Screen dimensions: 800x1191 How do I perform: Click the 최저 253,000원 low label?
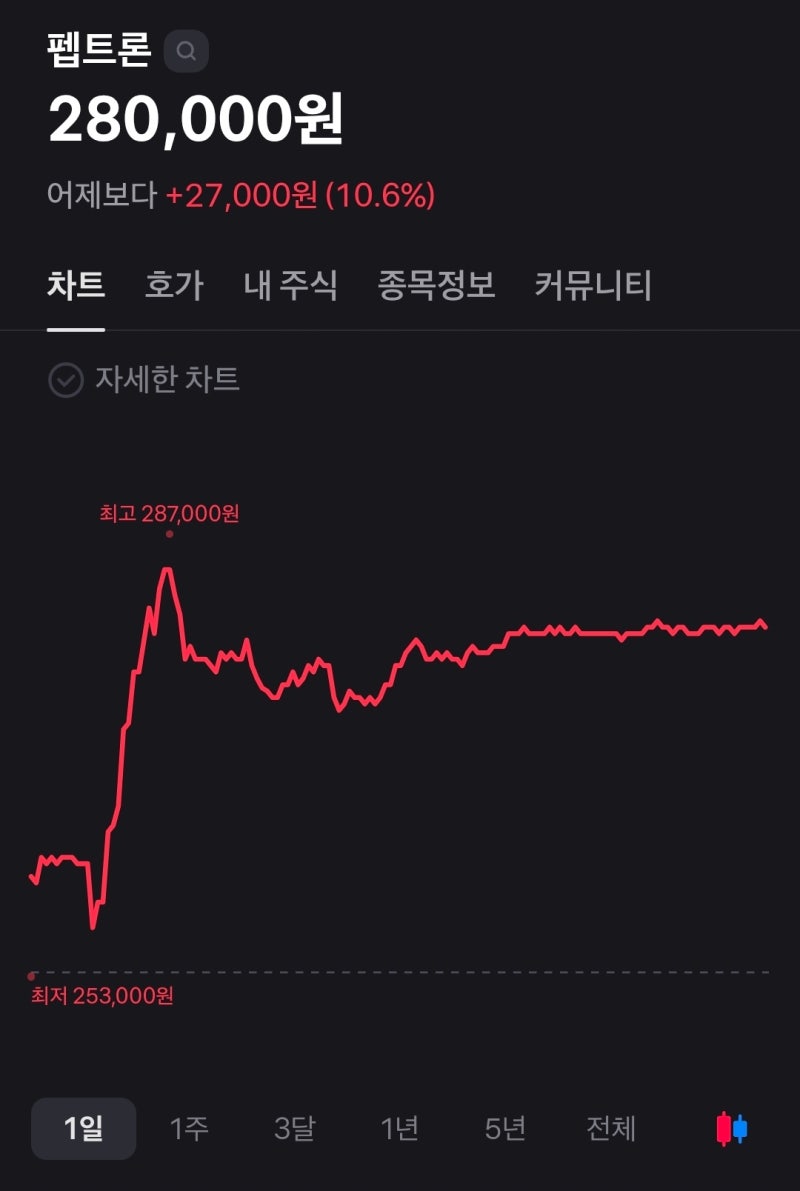tap(103, 997)
